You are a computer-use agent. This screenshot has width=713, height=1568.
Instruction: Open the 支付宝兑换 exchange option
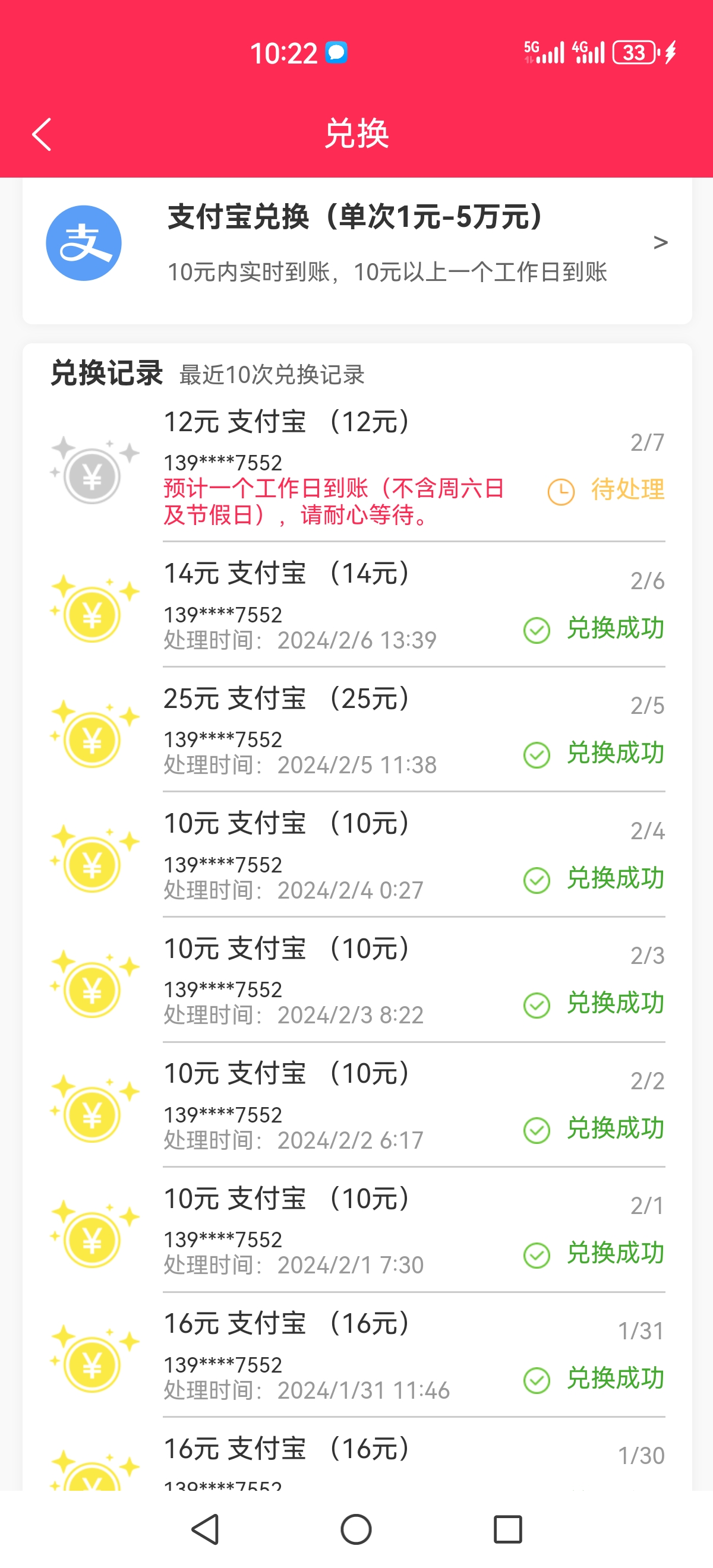[357, 249]
